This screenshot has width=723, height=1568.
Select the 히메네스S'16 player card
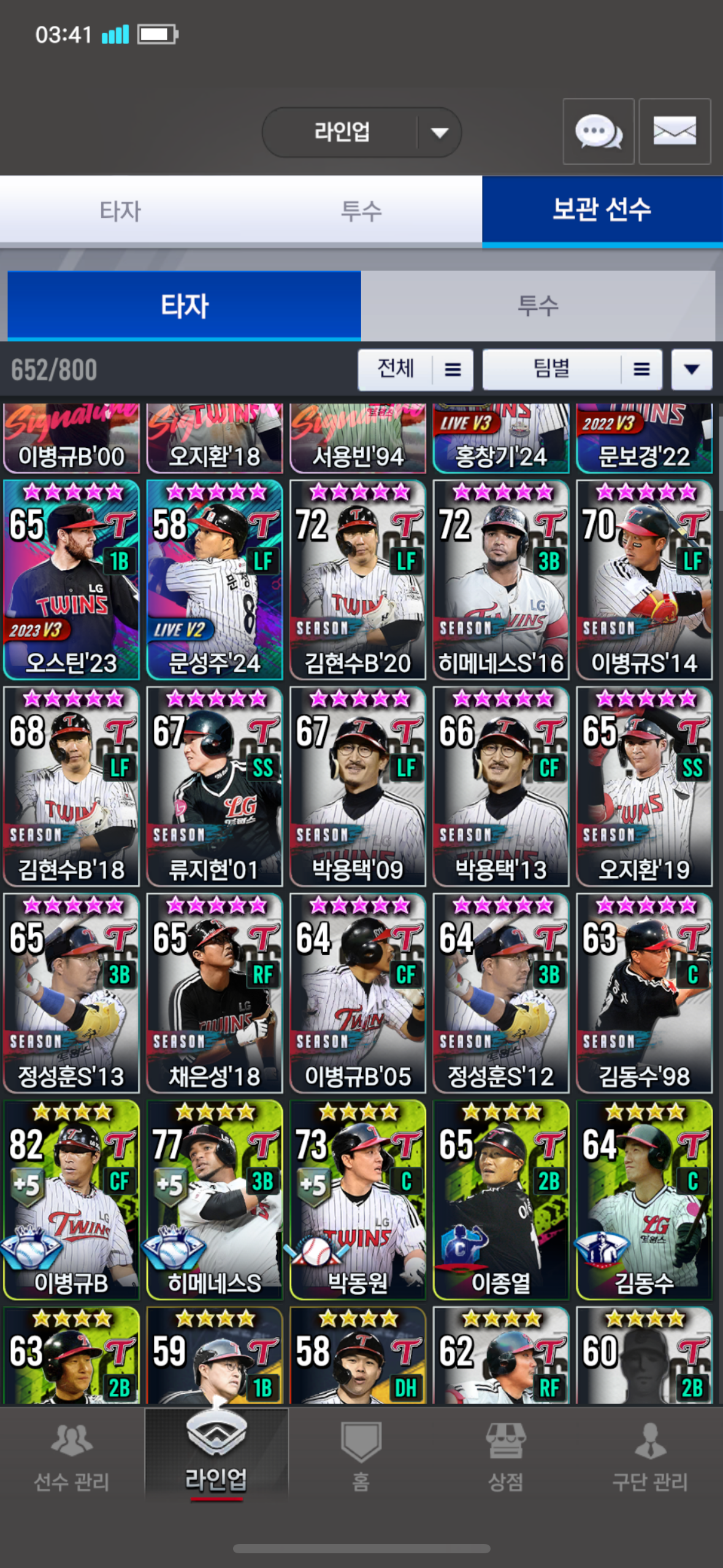501,580
